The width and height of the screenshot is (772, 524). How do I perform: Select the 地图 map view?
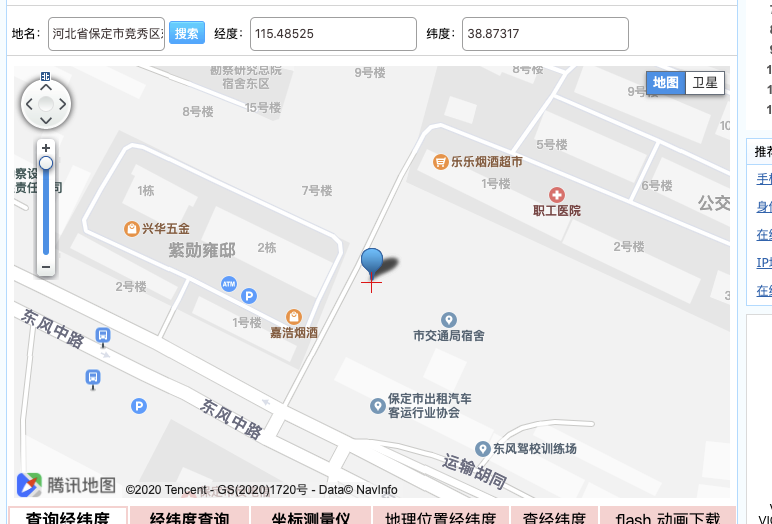665,83
